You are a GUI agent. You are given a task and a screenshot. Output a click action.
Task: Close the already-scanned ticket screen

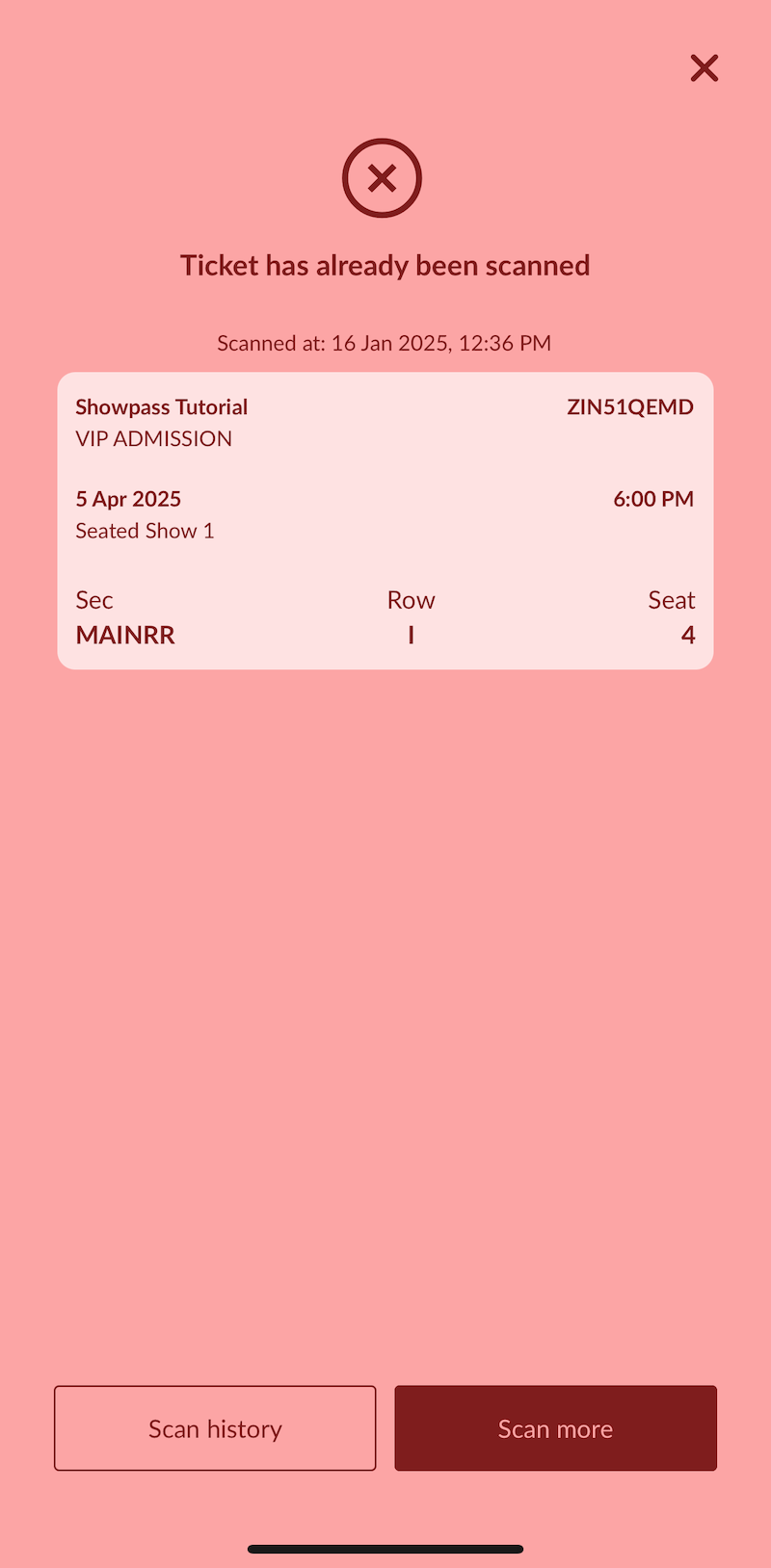(705, 68)
